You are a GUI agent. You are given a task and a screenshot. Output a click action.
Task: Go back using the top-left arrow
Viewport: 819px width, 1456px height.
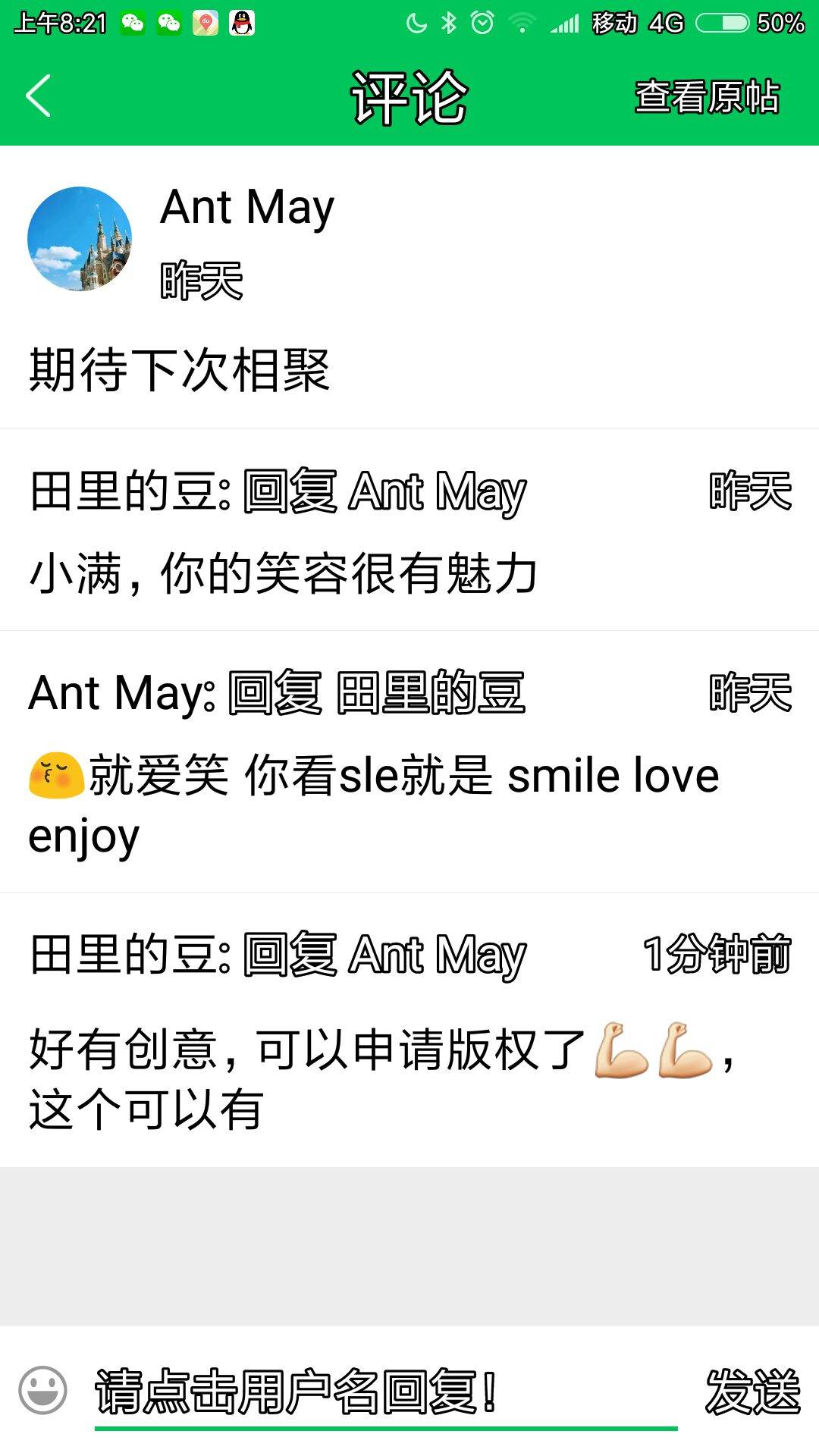[x=38, y=96]
